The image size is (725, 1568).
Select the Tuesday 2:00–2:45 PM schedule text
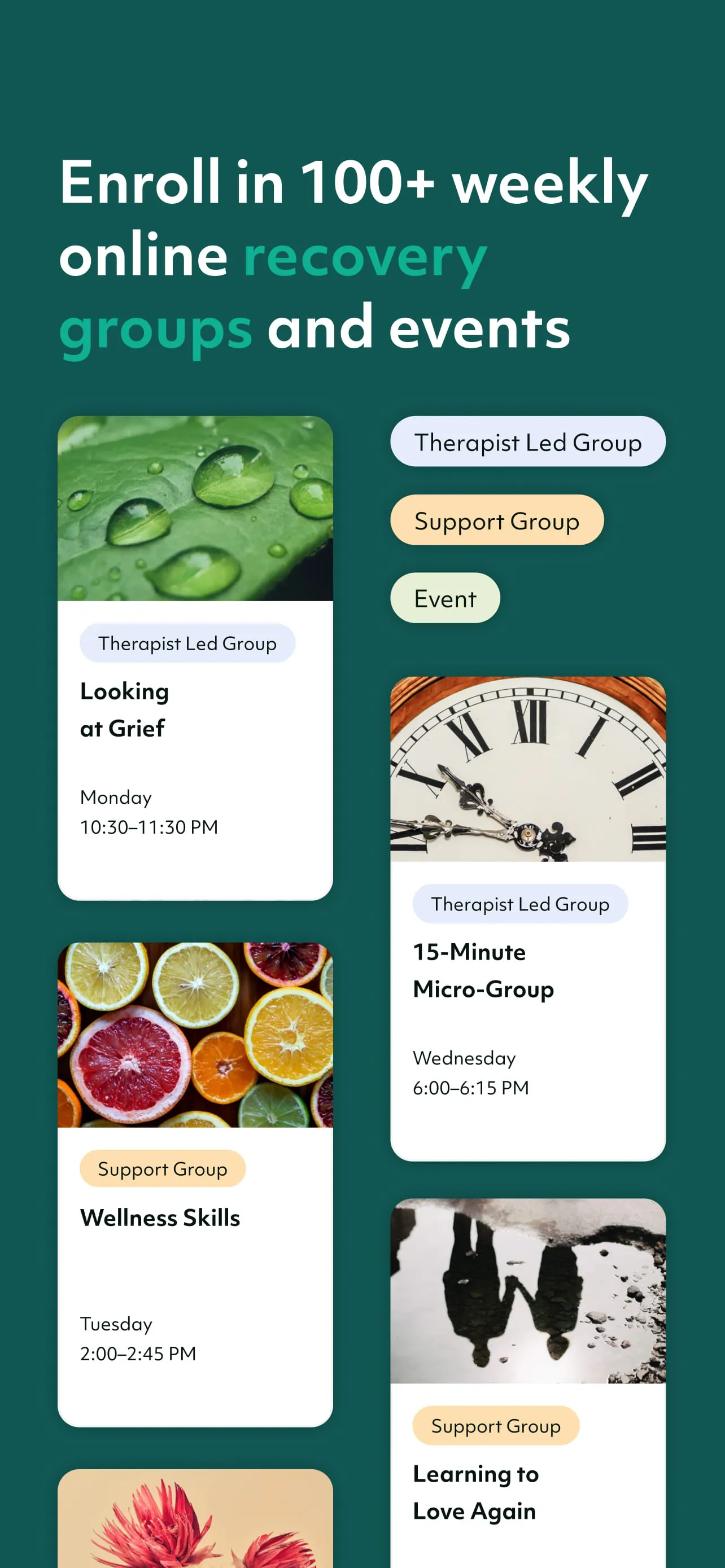pos(138,1339)
